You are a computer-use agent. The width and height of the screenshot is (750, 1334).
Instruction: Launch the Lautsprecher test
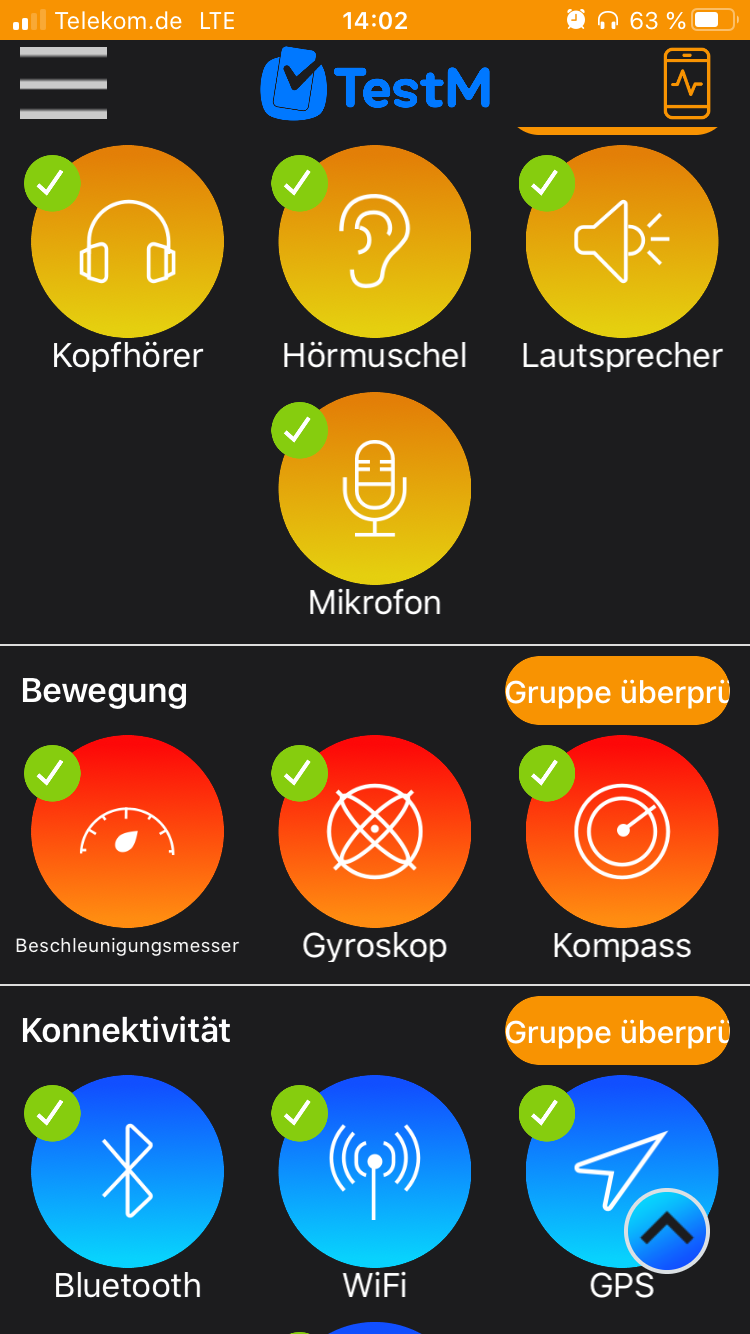tap(621, 242)
